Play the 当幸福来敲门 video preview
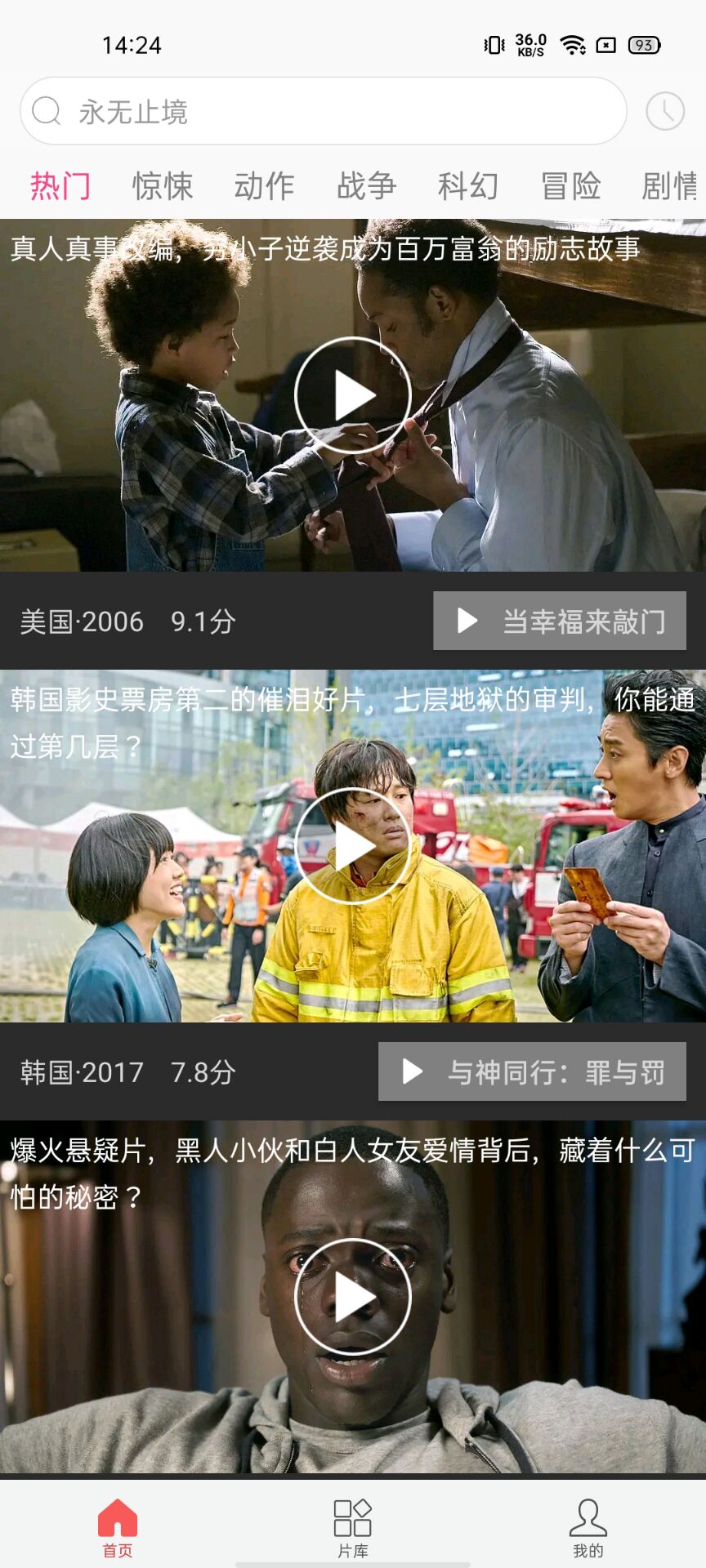 [352, 395]
